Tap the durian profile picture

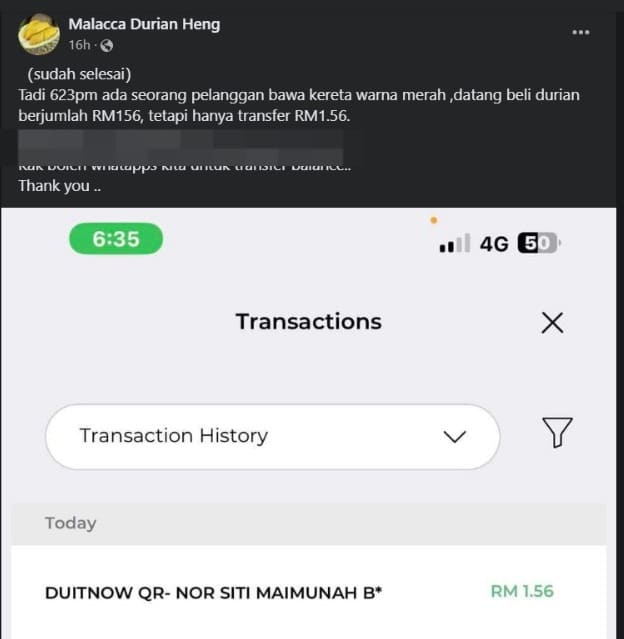pos(39,35)
